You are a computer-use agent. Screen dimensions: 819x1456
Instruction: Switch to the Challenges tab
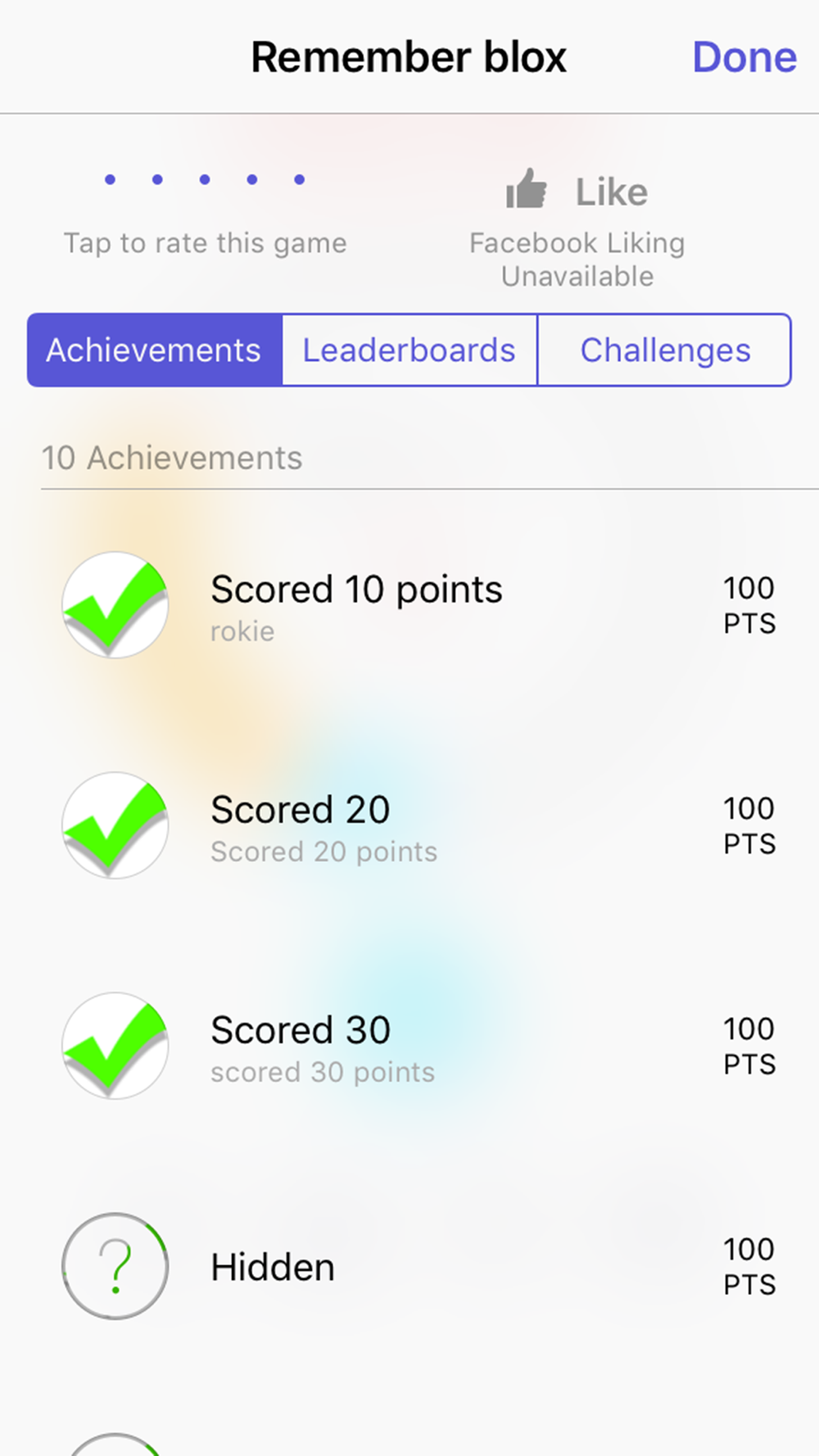[x=664, y=350]
